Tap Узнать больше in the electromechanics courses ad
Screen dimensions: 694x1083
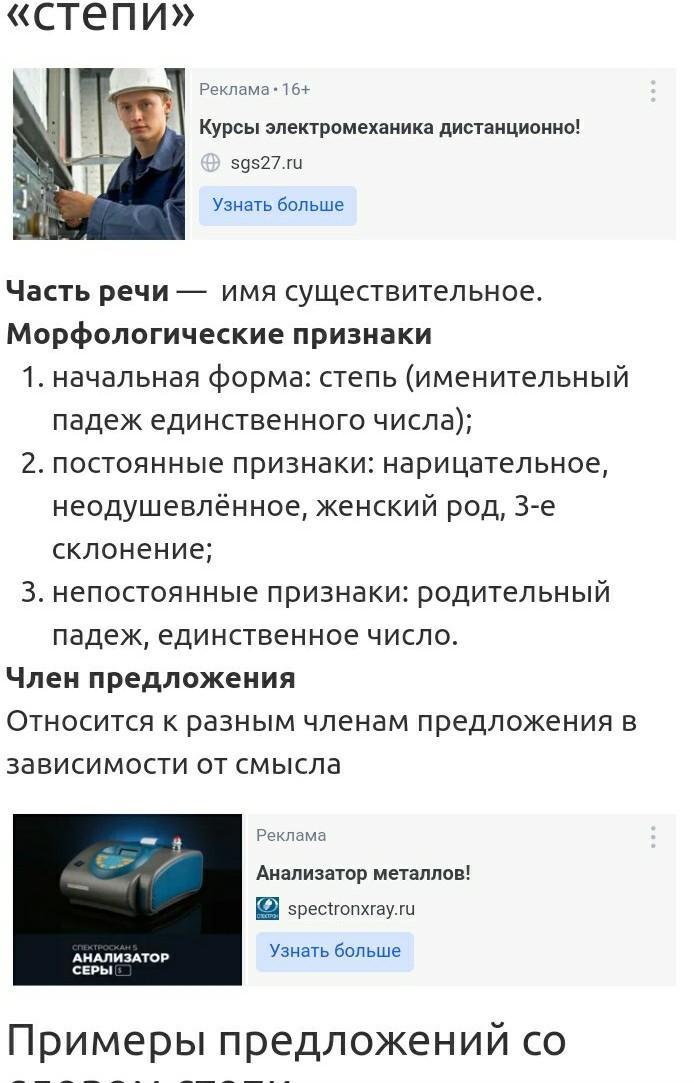pos(277,205)
